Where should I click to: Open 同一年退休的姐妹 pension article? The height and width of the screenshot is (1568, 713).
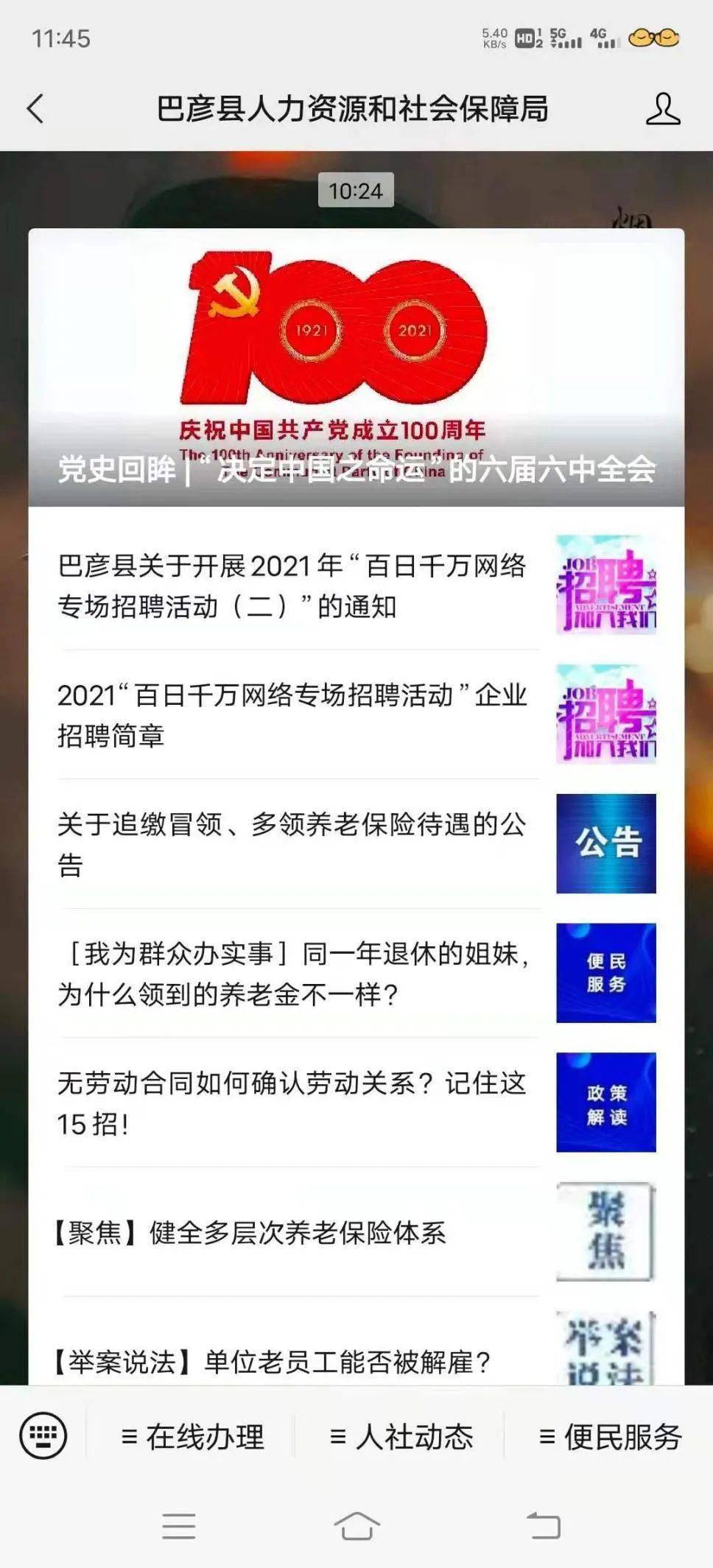(x=356, y=973)
